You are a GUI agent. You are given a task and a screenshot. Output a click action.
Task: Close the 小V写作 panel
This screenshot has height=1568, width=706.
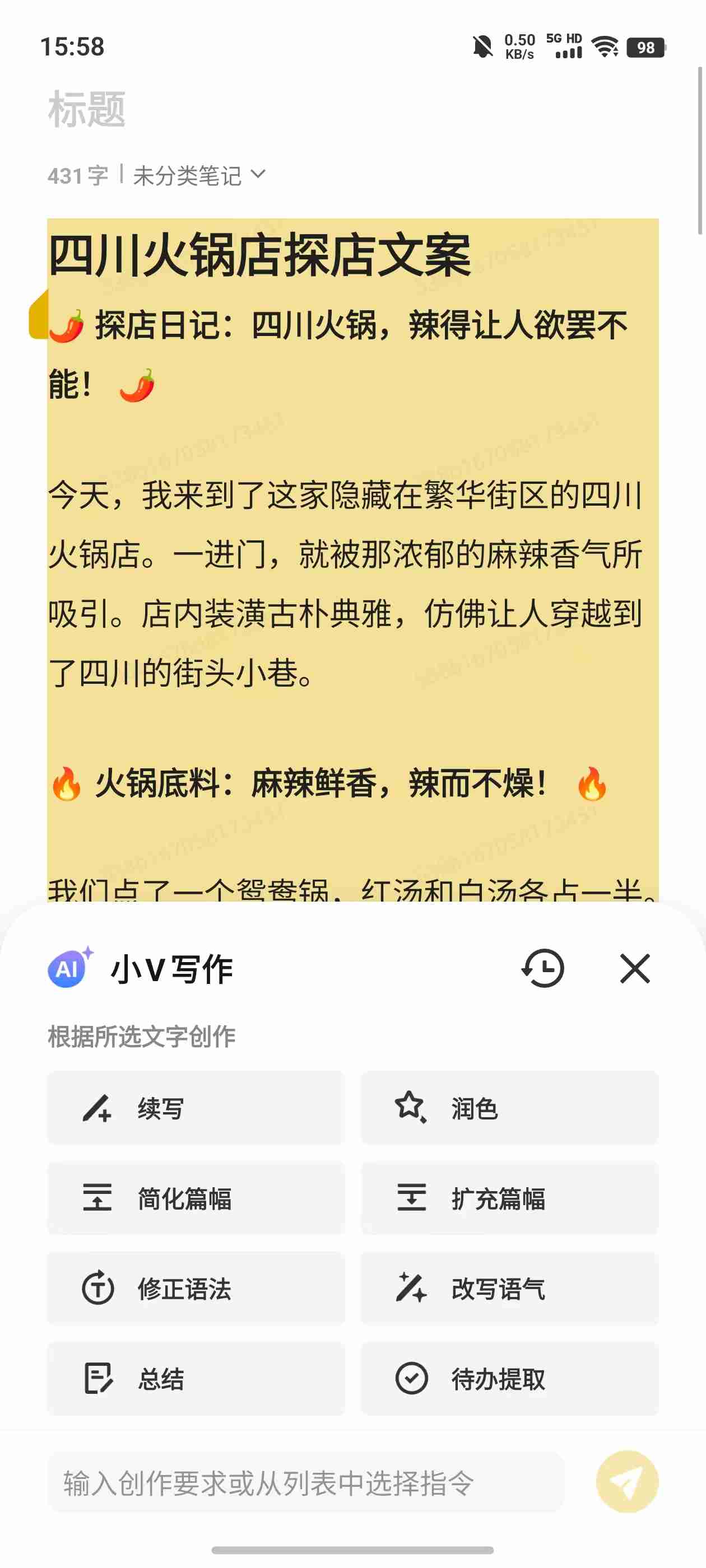click(634, 969)
